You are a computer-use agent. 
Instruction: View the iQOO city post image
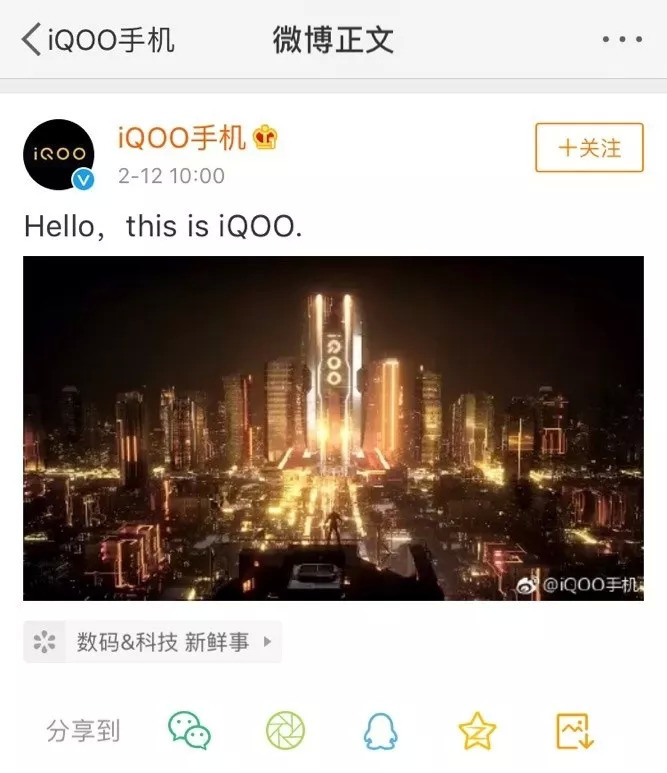pyautogui.click(x=333, y=428)
